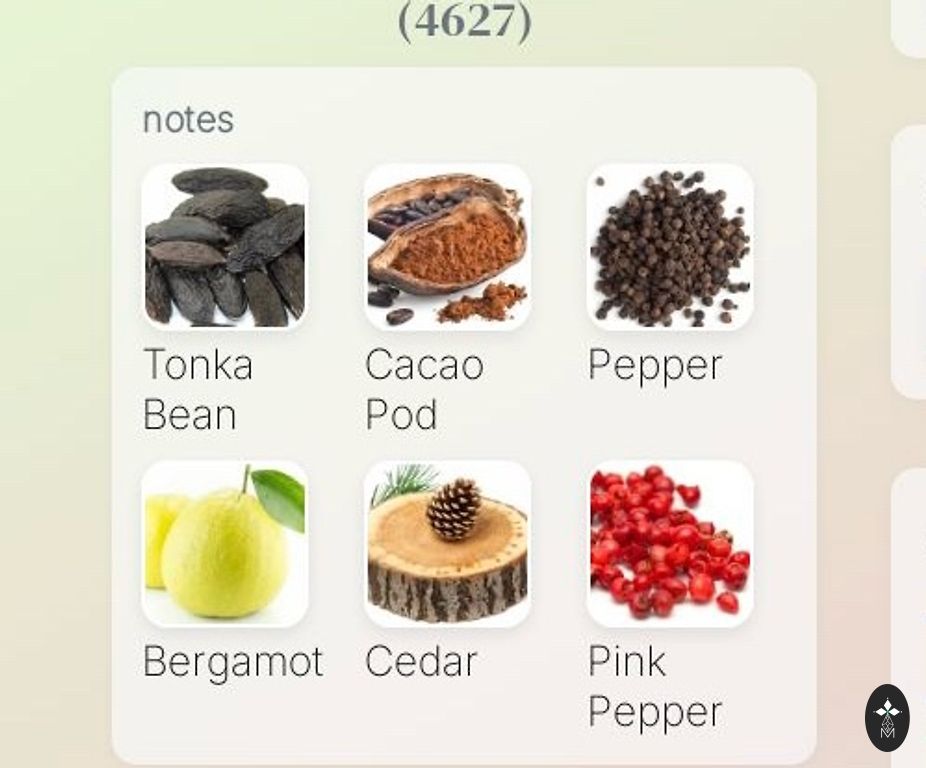
Task: Select the black Pepper note tile
Action: [x=669, y=247]
